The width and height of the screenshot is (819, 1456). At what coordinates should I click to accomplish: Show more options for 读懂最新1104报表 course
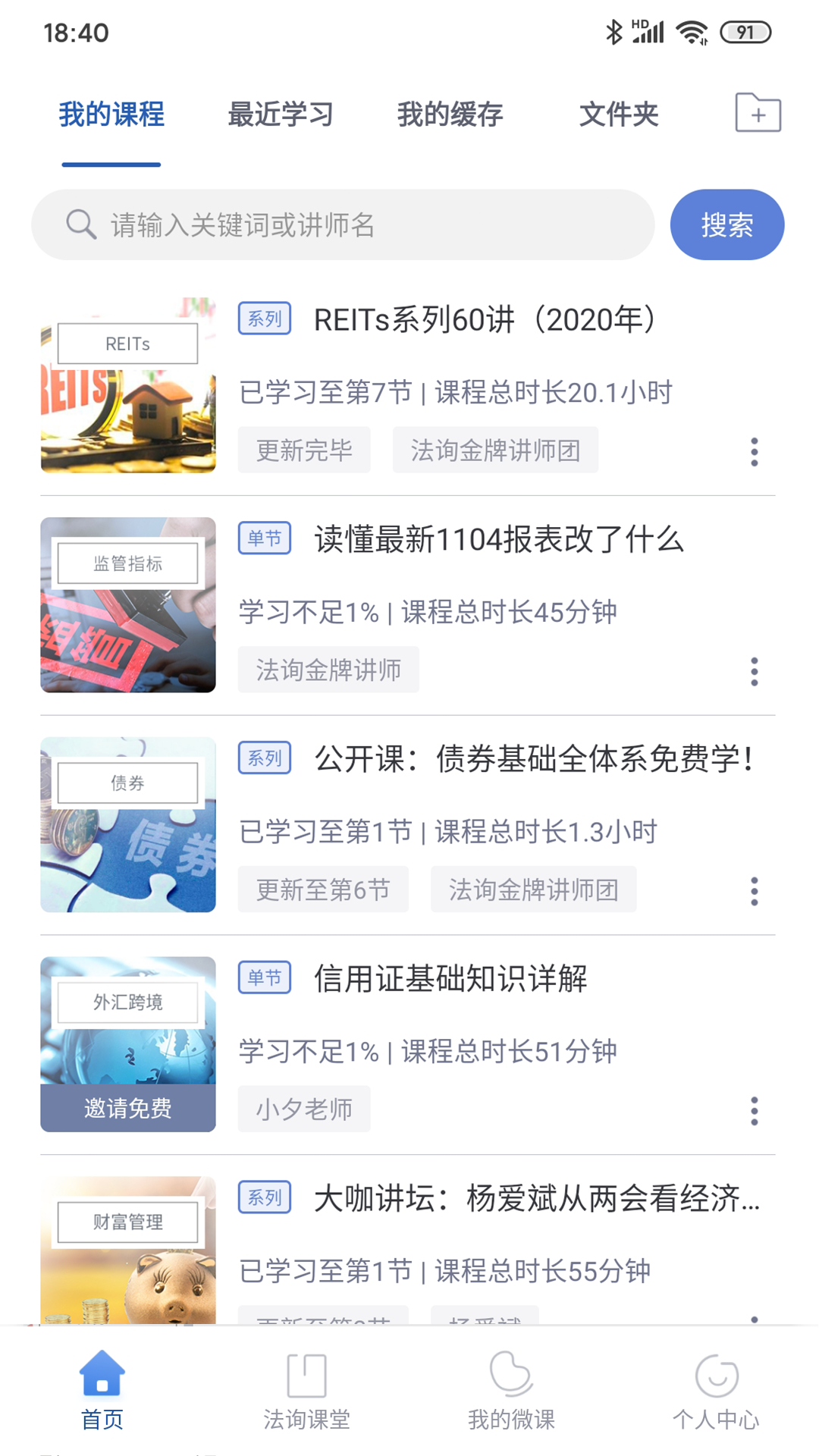(x=754, y=672)
